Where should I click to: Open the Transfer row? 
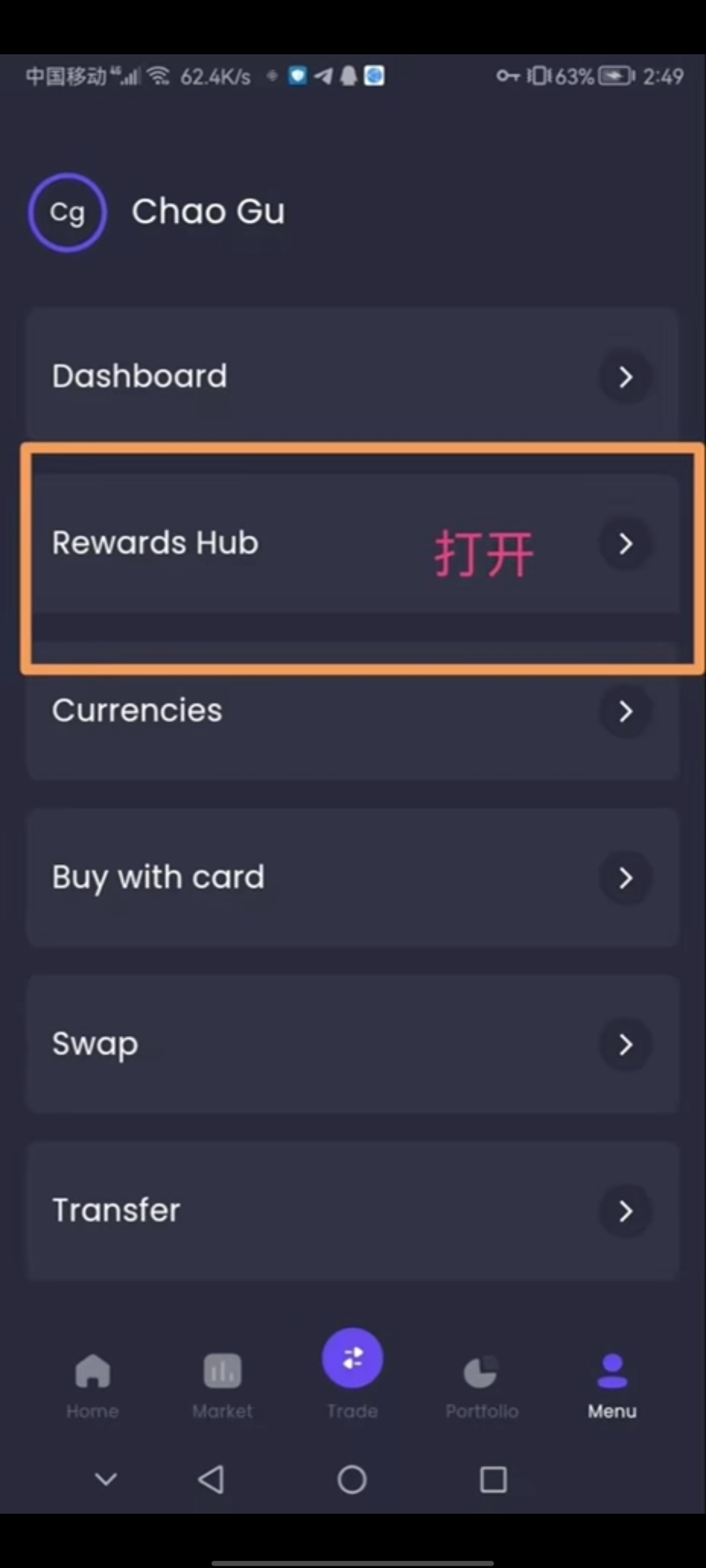coord(352,1210)
